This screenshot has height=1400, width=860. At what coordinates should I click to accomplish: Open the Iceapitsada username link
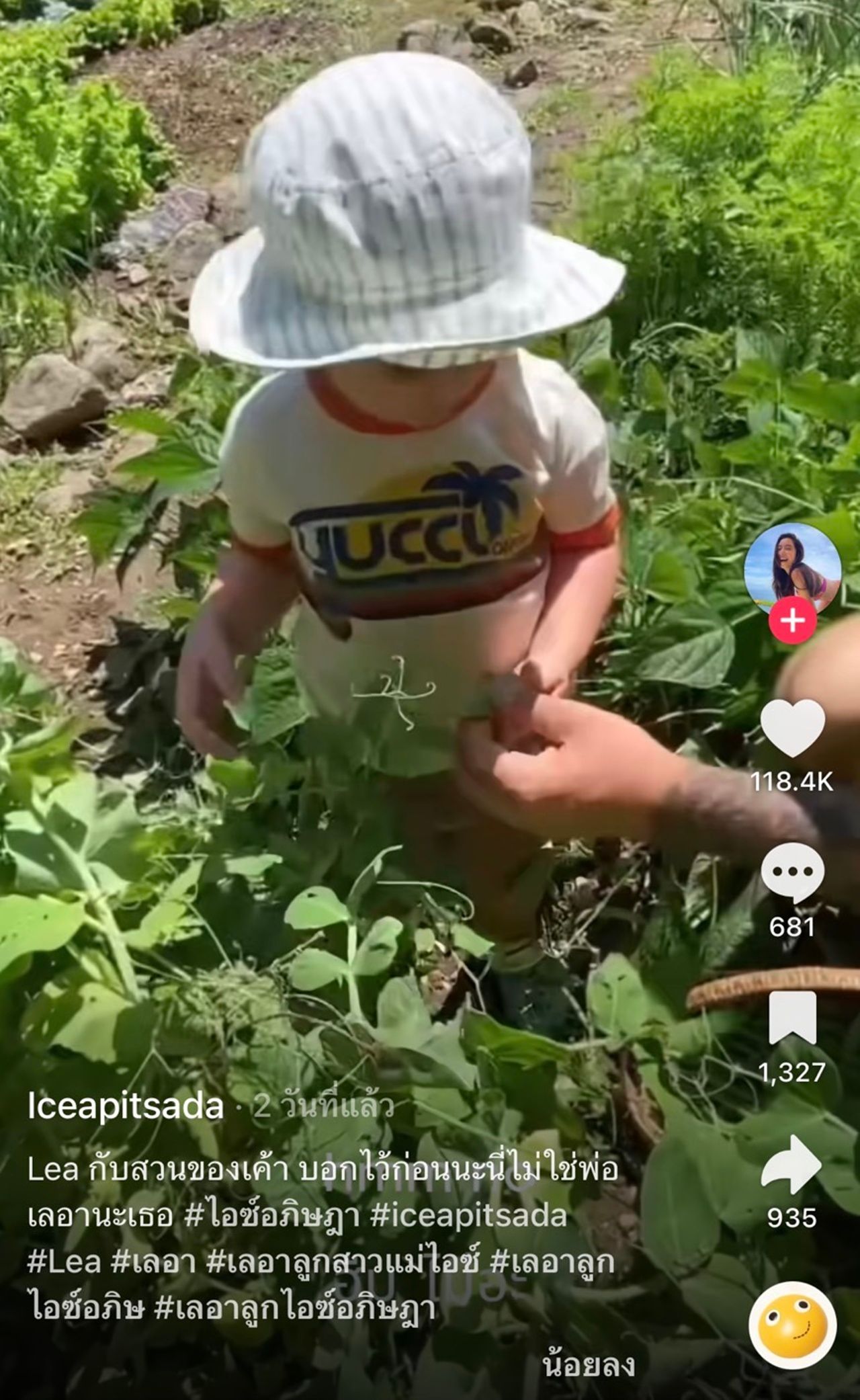click(x=126, y=1106)
